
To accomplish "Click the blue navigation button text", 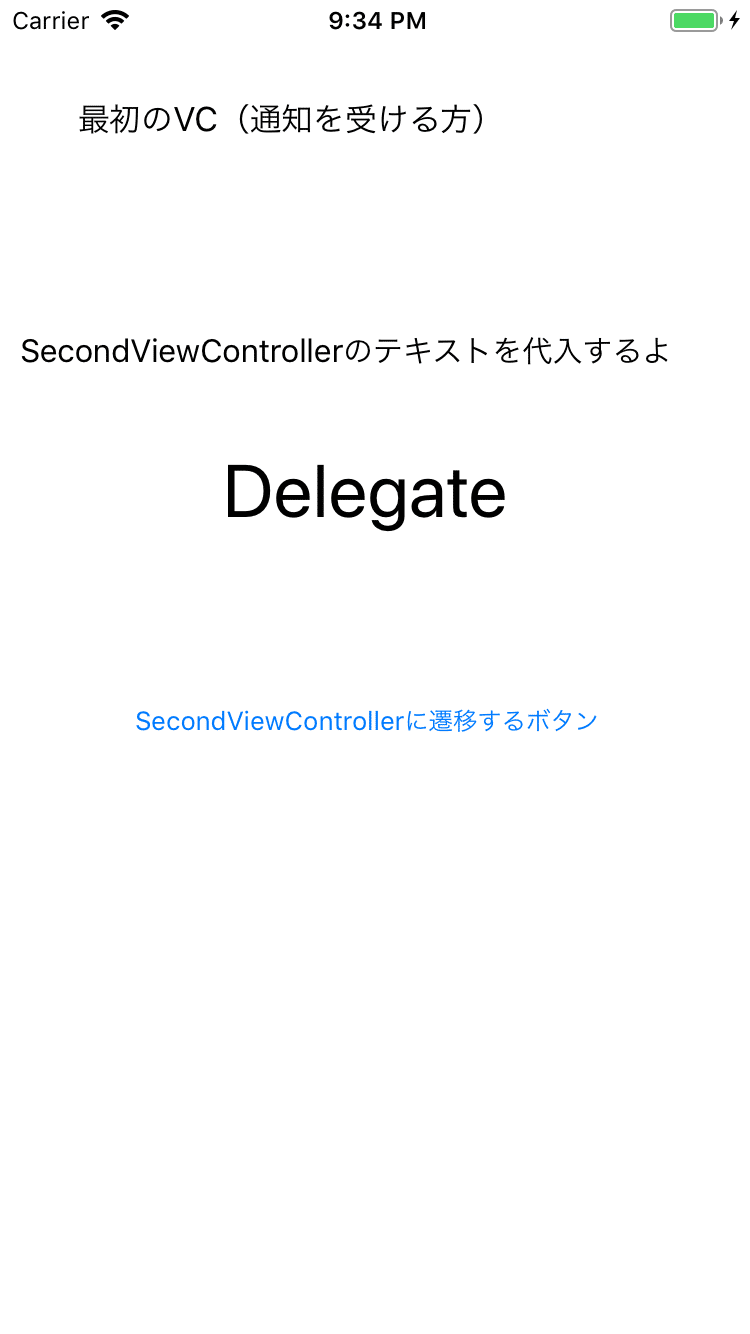I will tap(366, 720).
